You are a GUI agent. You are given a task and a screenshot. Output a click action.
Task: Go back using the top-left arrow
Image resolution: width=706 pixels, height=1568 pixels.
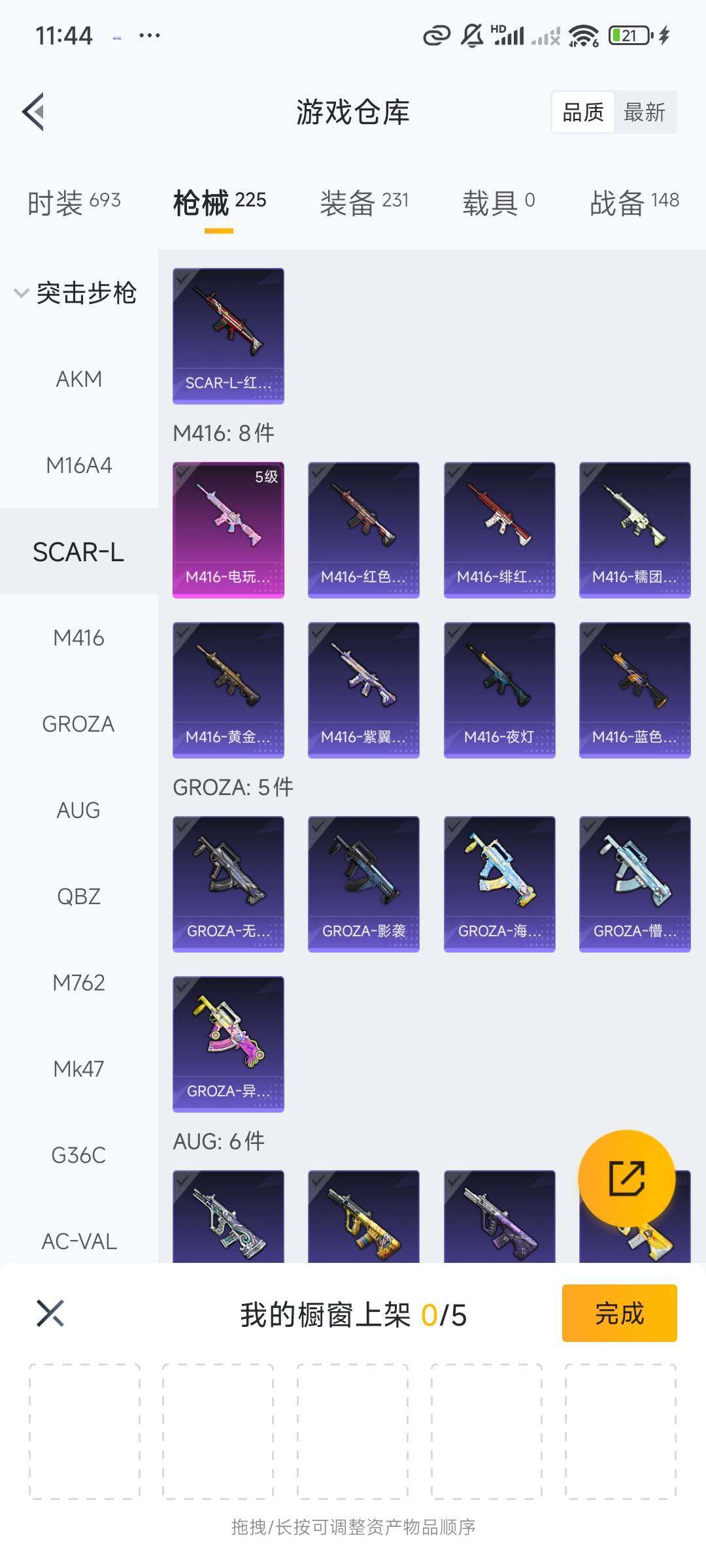click(x=34, y=112)
